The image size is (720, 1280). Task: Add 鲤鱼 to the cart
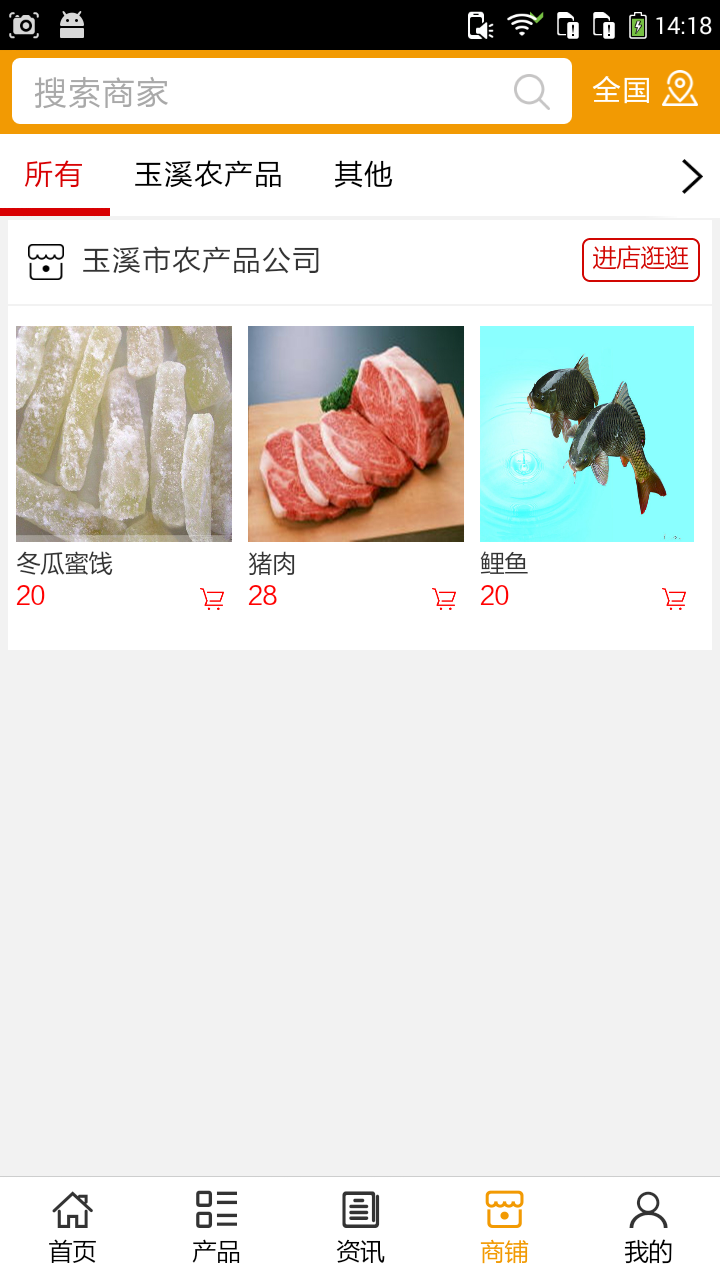coord(675,599)
